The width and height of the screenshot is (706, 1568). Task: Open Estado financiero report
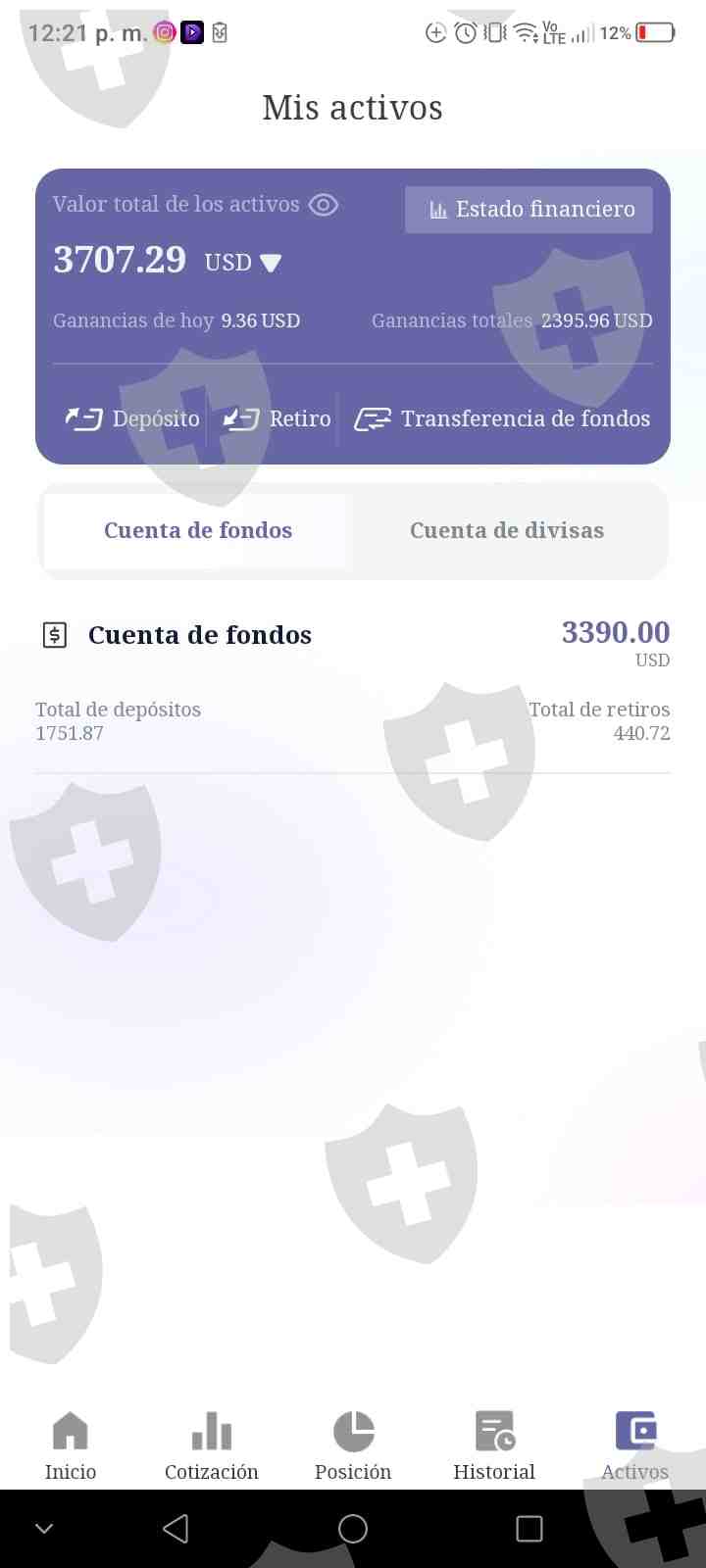pyautogui.click(x=529, y=210)
